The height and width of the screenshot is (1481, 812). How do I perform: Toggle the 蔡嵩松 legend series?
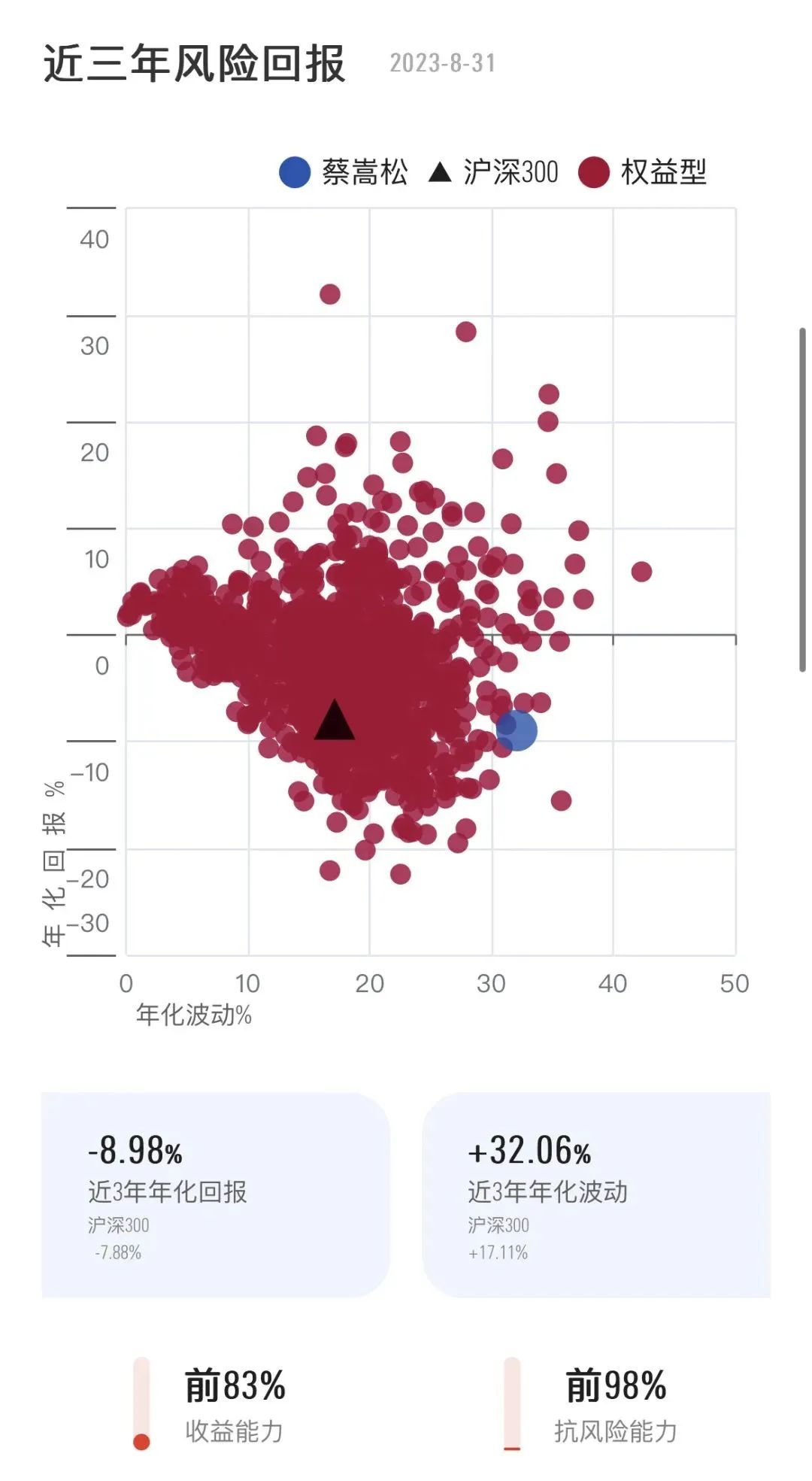(x=343, y=172)
